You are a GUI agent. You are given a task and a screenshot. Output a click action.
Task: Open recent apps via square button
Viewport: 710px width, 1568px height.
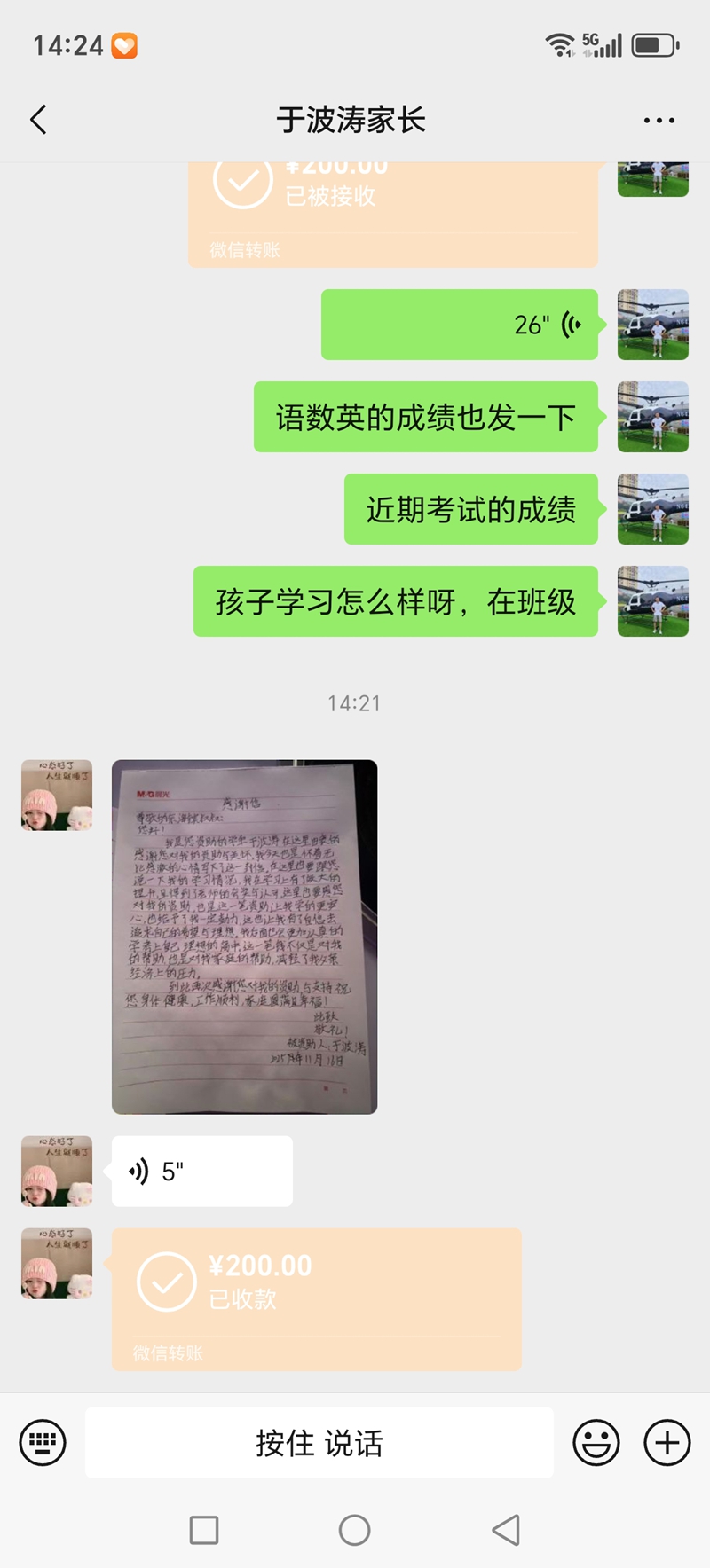[x=204, y=1530]
